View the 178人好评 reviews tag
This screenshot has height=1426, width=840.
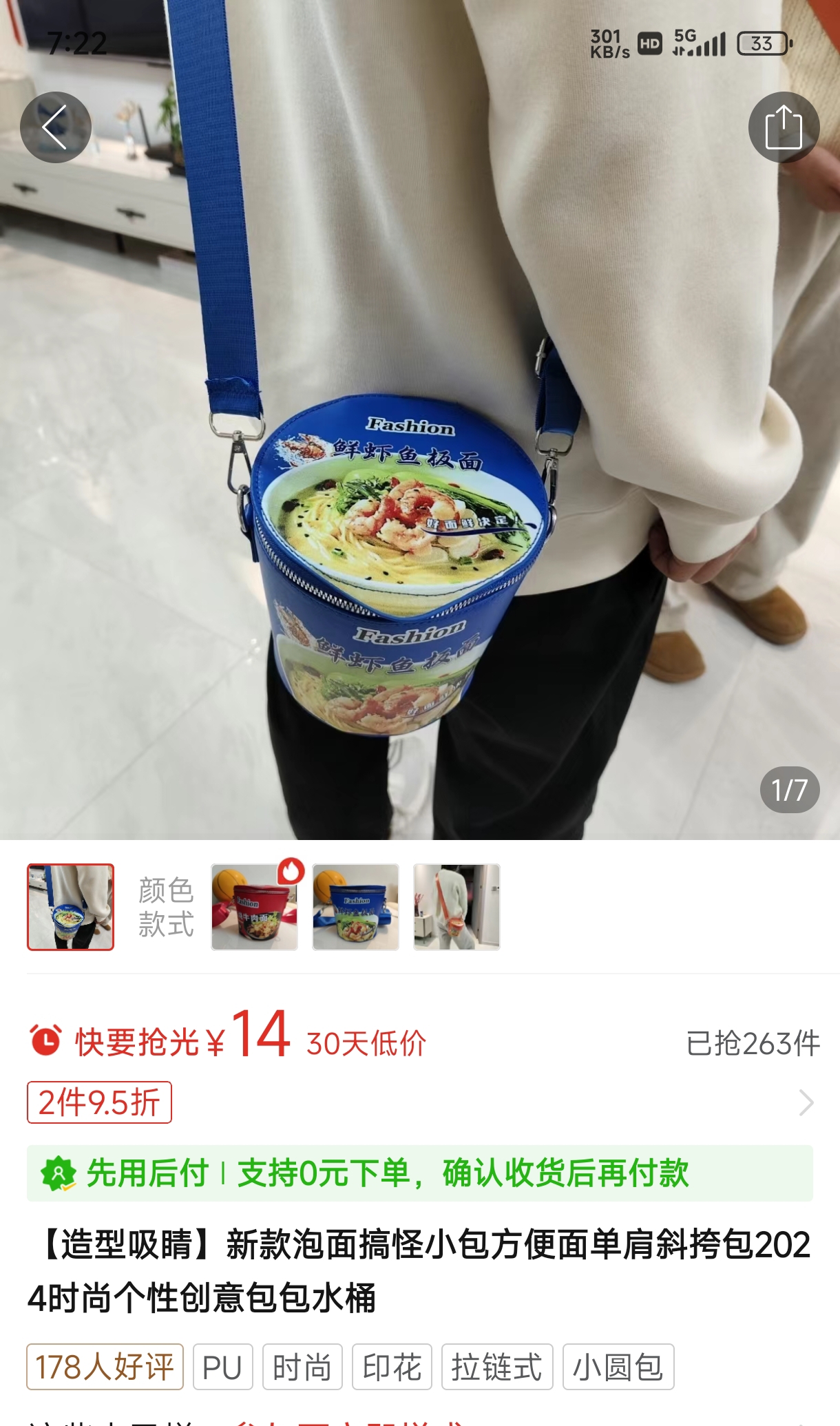pos(105,1367)
